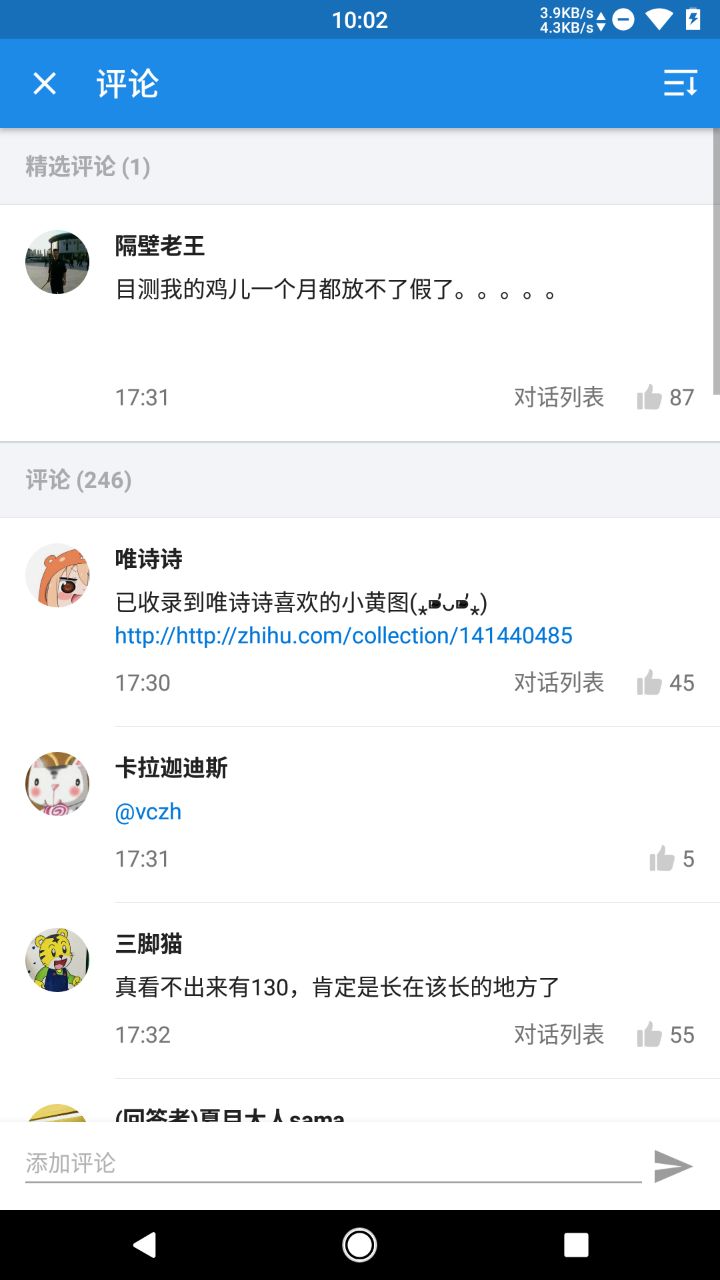Open the zhihu.com collection link
The image size is (720, 1280).
coord(343,636)
